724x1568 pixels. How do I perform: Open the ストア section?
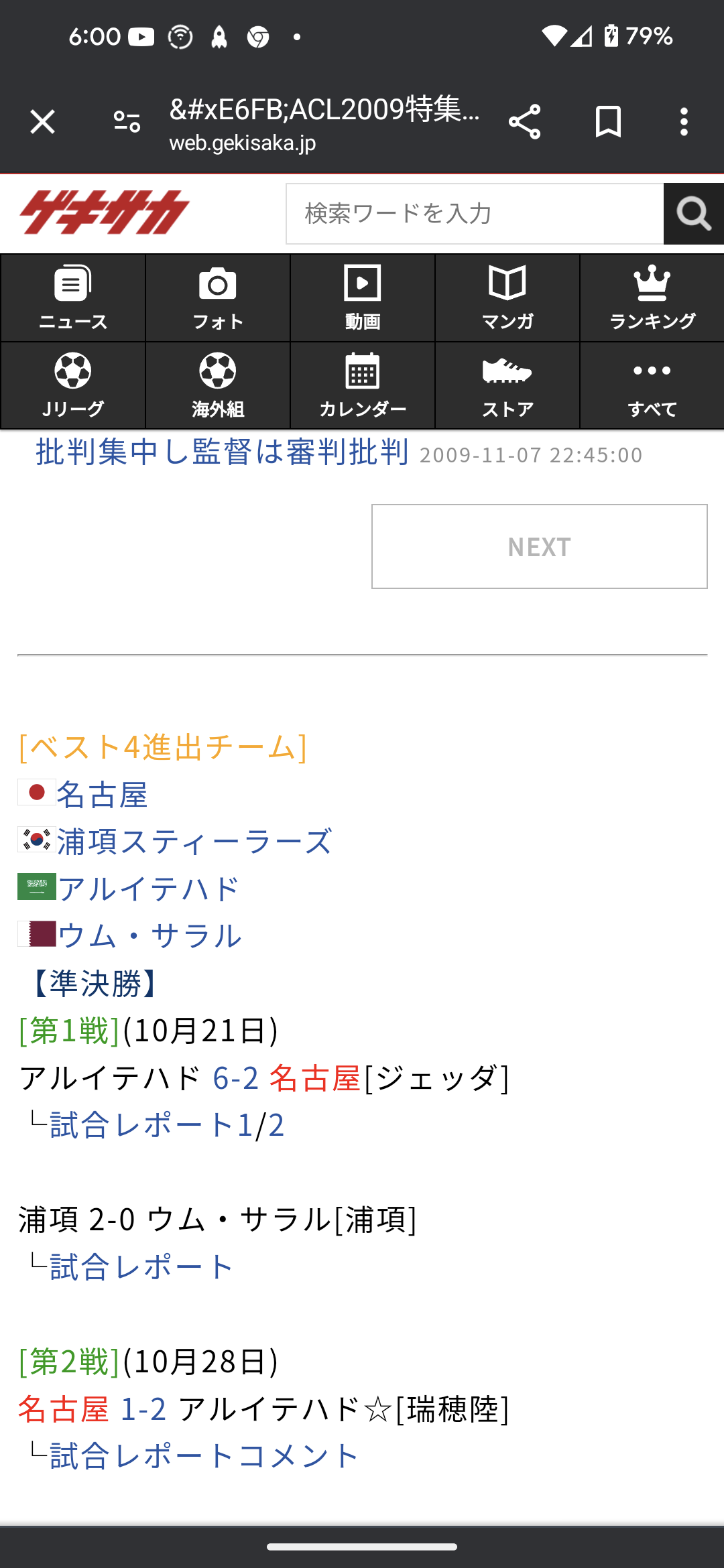click(507, 385)
